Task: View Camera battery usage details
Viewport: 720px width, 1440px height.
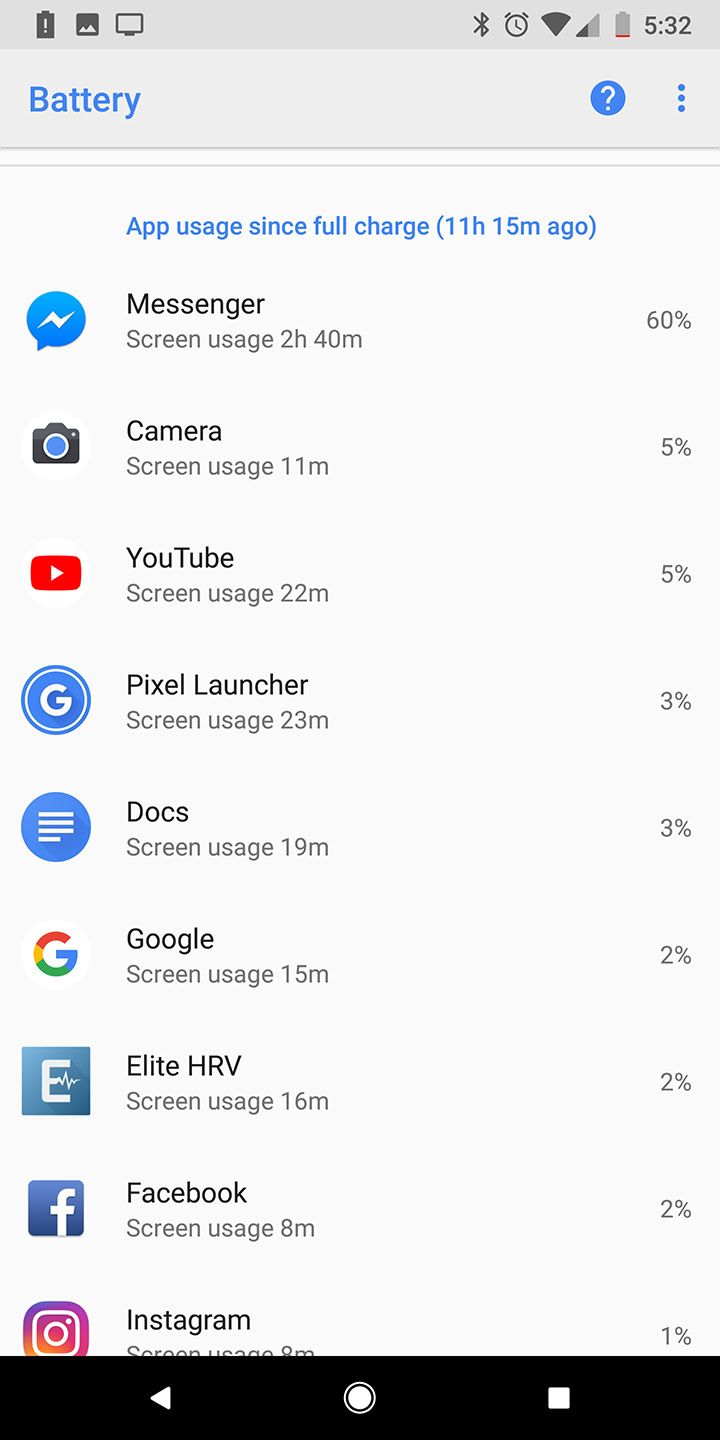Action: point(360,448)
